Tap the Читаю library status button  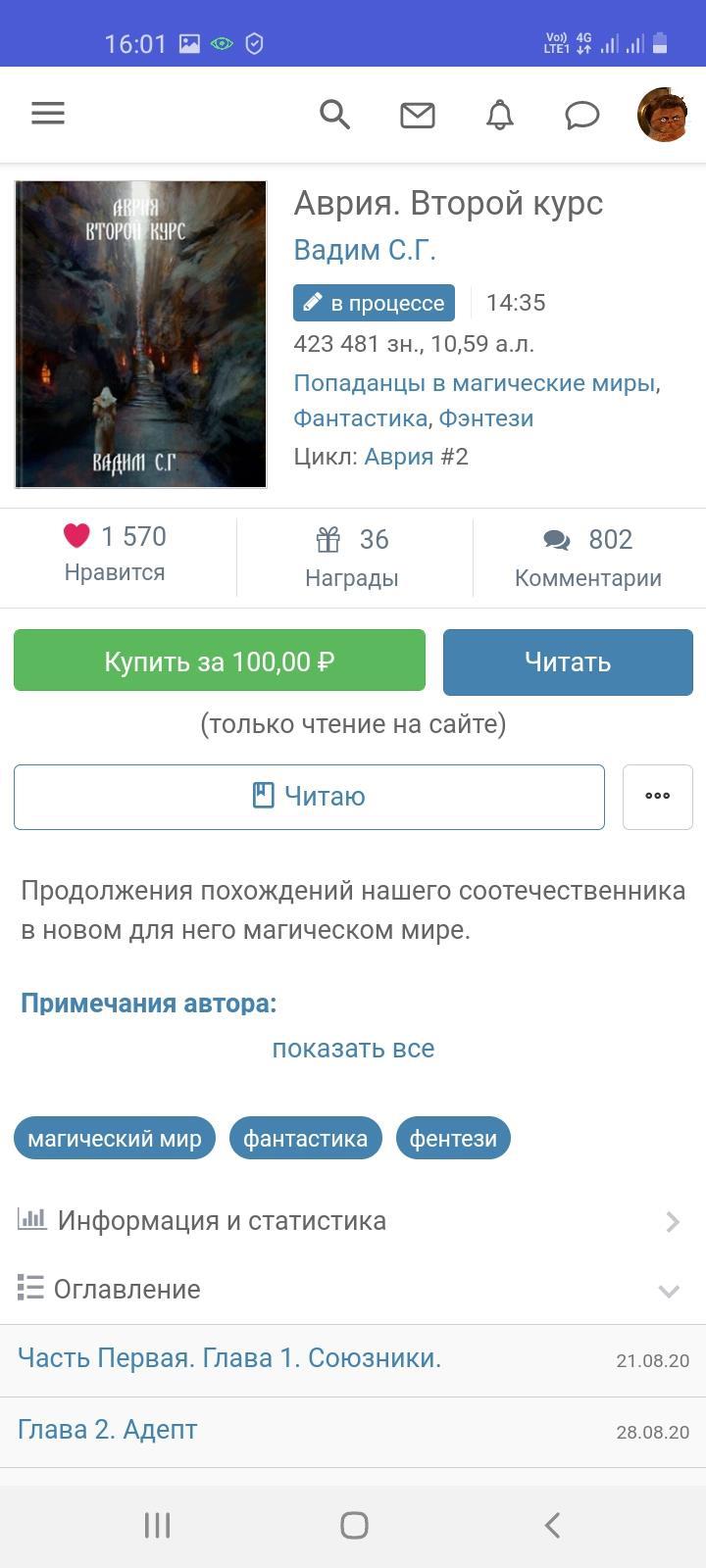pos(309,797)
